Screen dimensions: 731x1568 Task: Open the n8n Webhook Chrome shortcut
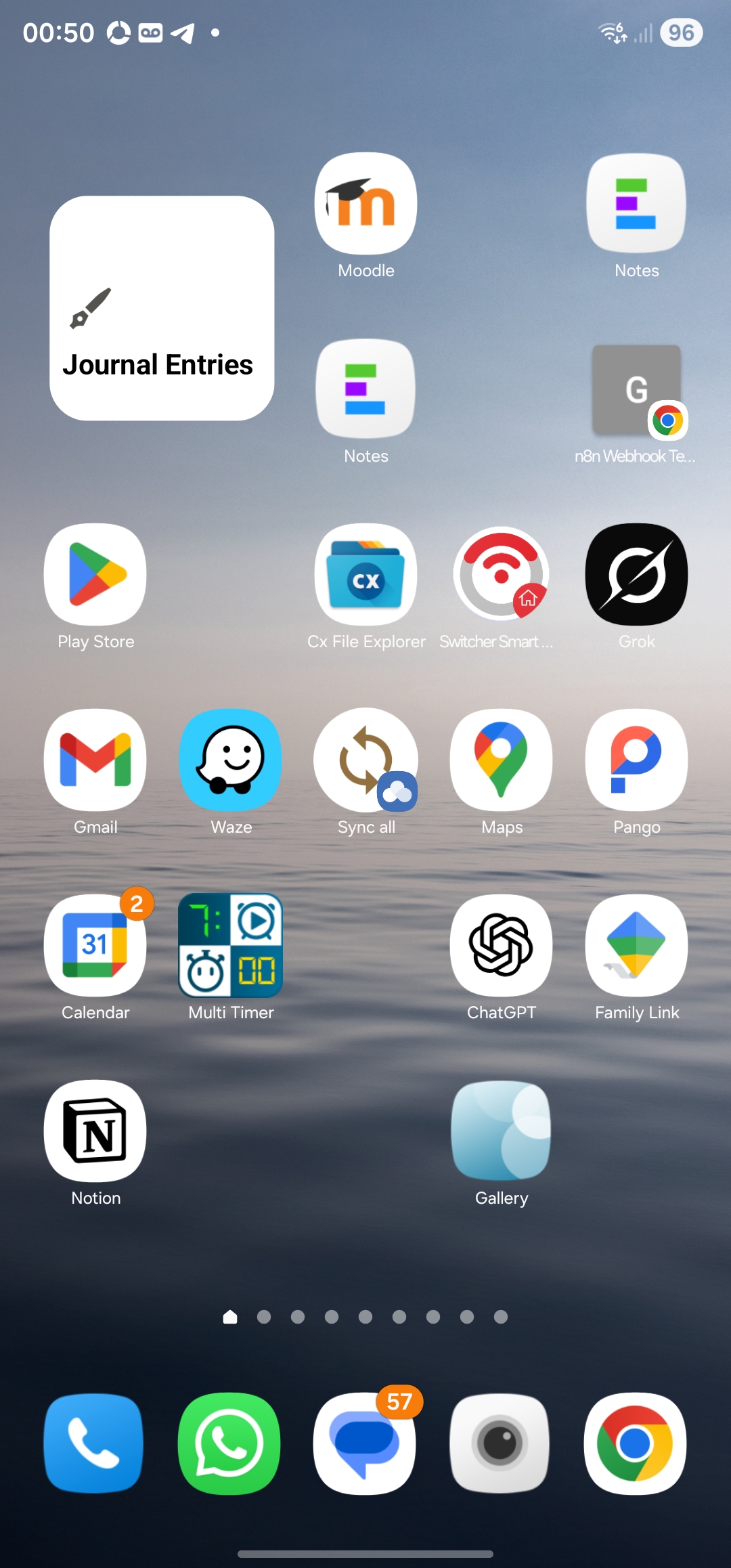point(636,391)
